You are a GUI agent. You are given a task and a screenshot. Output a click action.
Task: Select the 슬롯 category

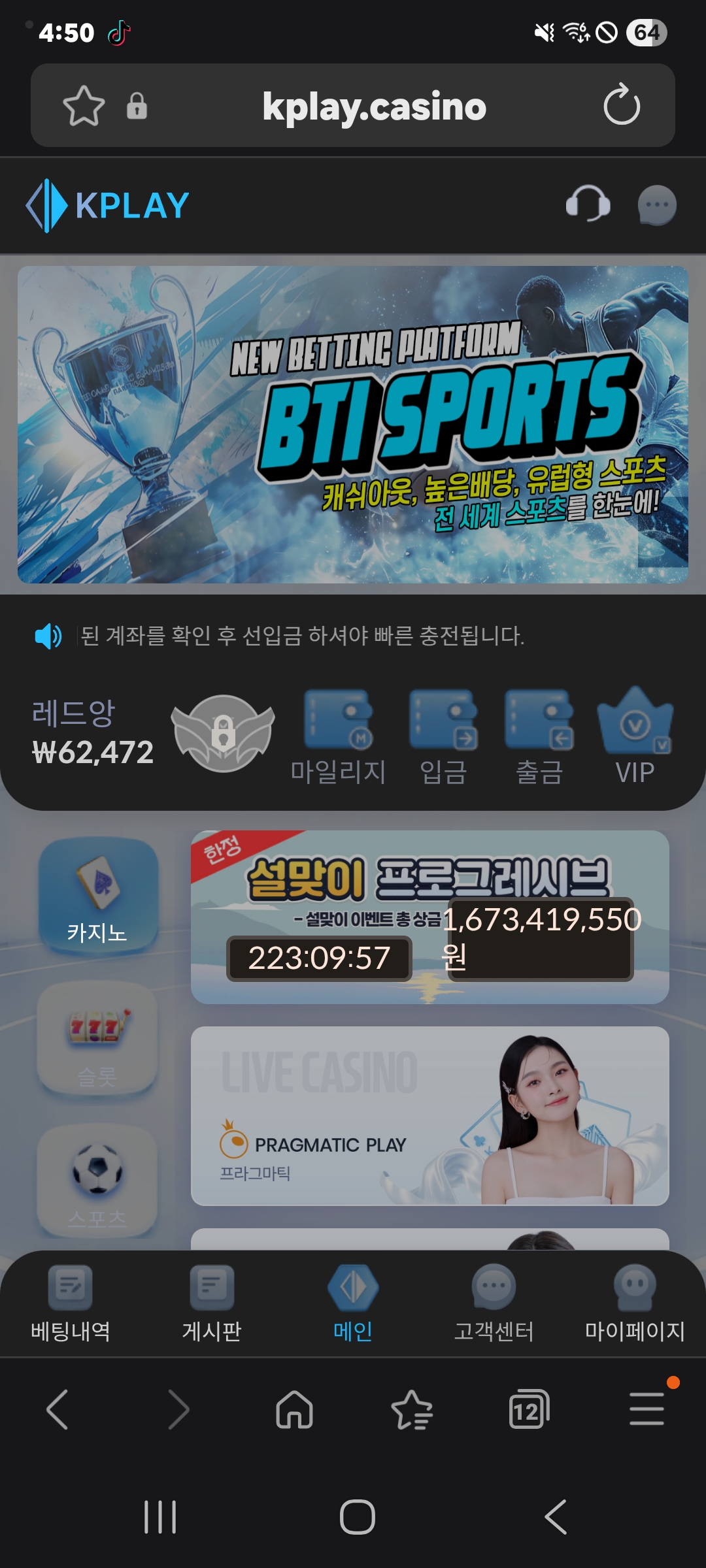pyautogui.click(x=97, y=1039)
